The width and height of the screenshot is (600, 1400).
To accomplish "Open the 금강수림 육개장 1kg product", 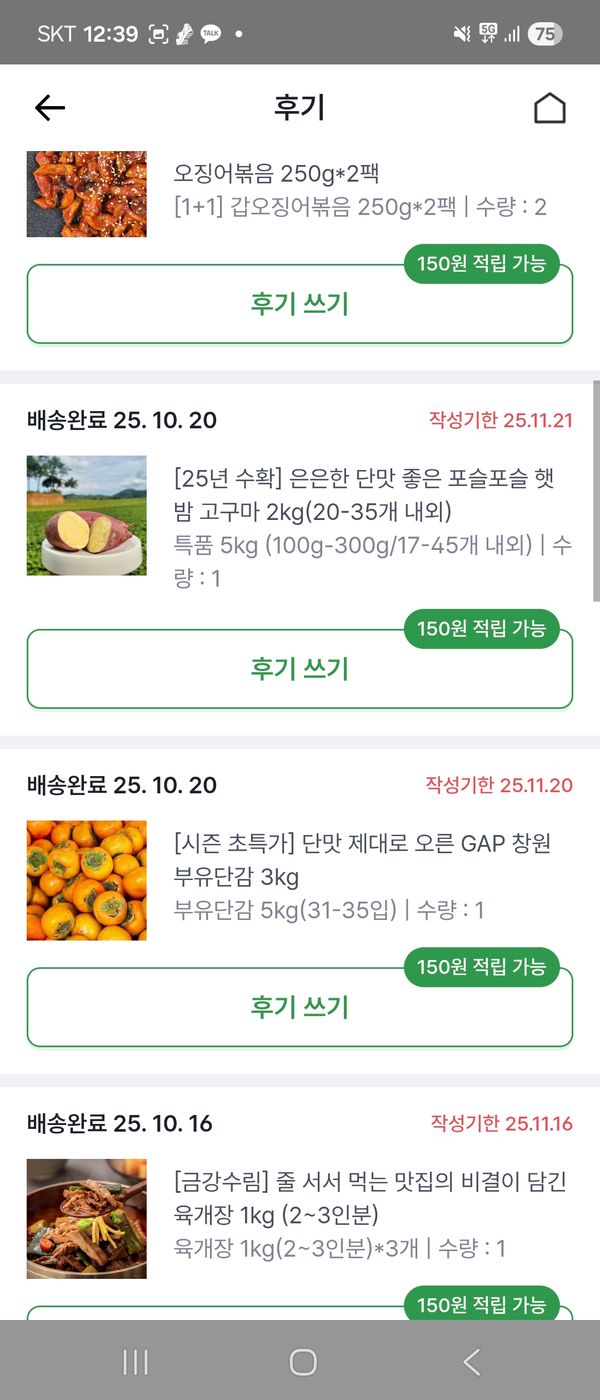I will point(370,1198).
